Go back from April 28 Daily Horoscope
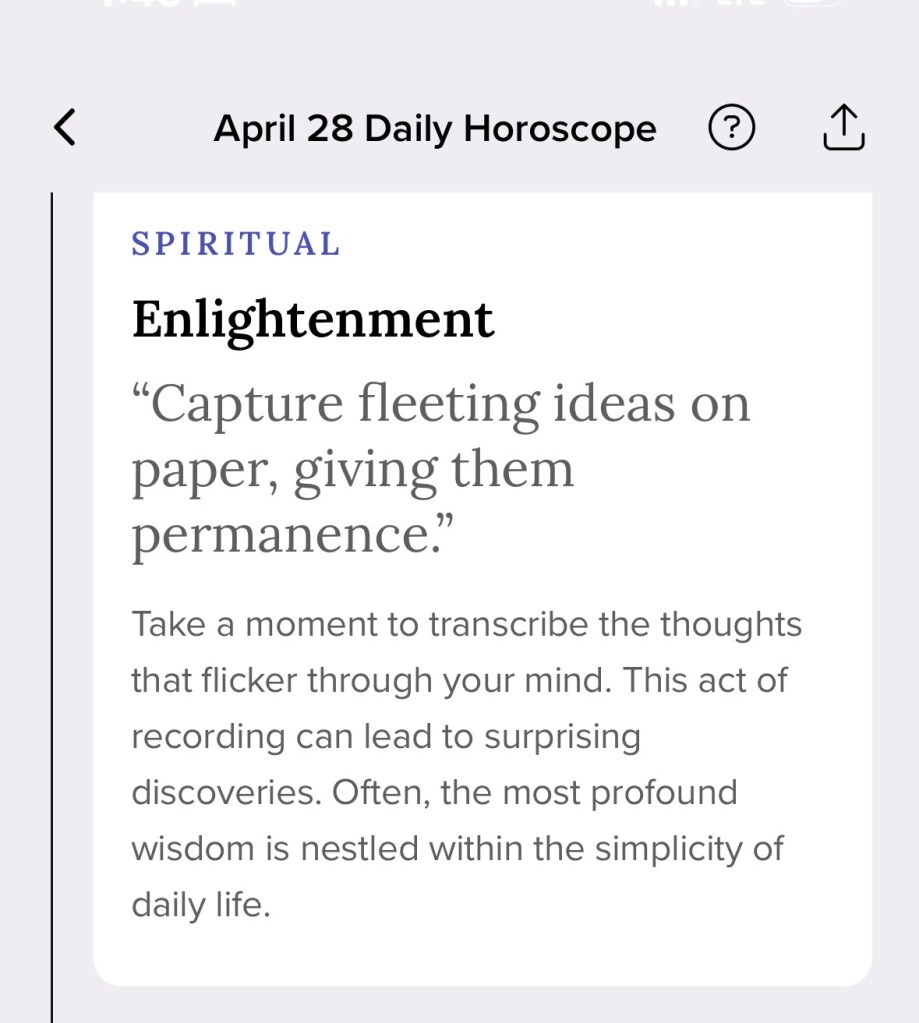 (65, 128)
